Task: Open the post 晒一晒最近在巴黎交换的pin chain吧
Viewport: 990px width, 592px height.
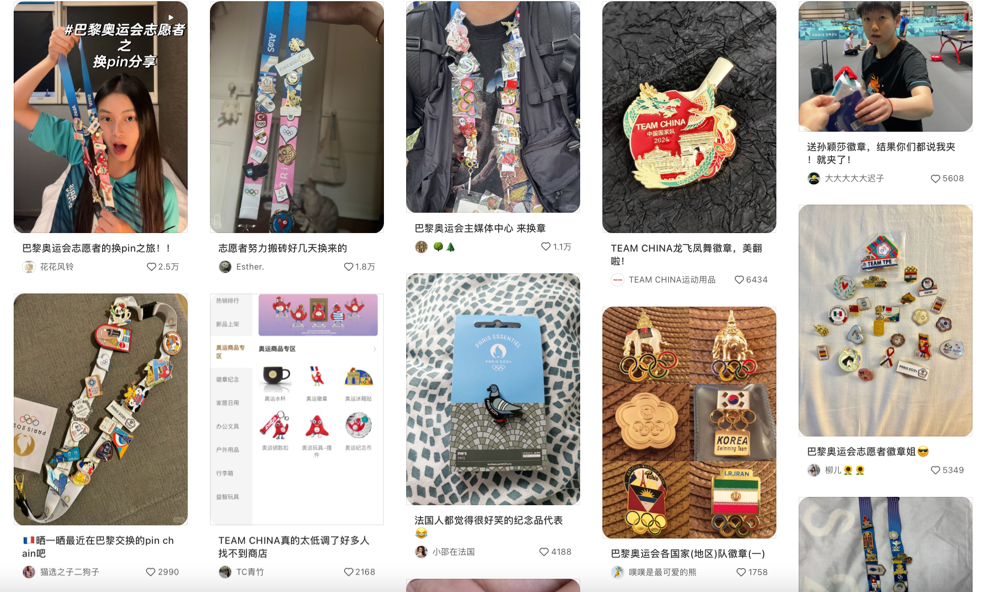Action: pos(100,409)
